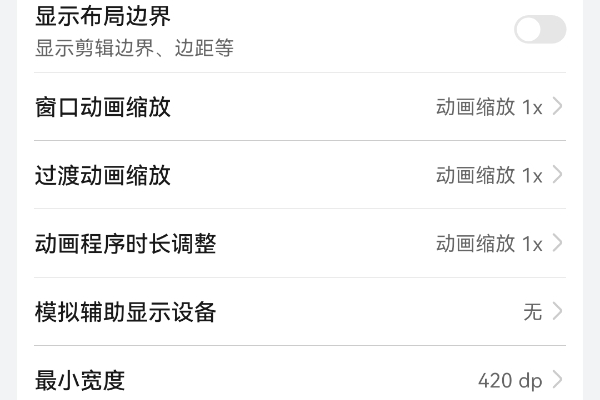The width and height of the screenshot is (600, 400).
Task: Open the 最小宽度 setting
Action: click(300, 380)
